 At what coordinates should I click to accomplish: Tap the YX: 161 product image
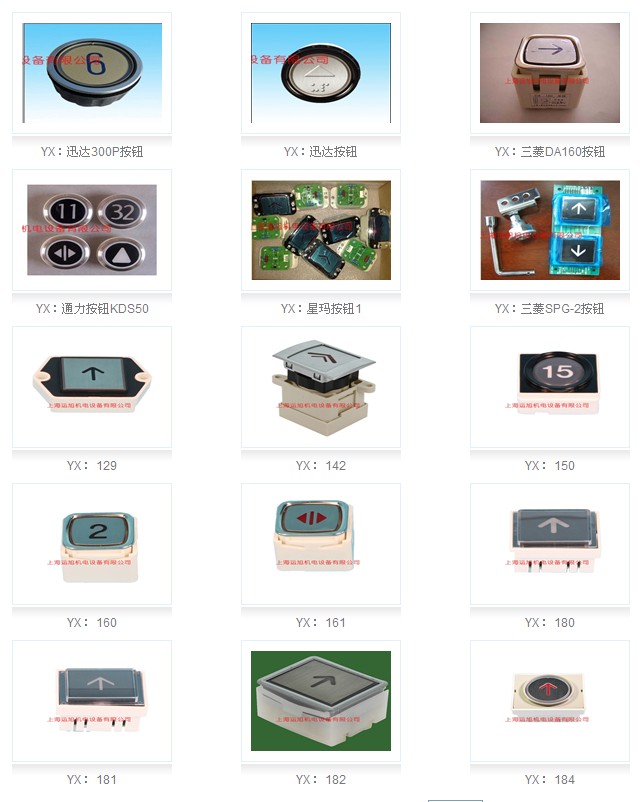321,544
